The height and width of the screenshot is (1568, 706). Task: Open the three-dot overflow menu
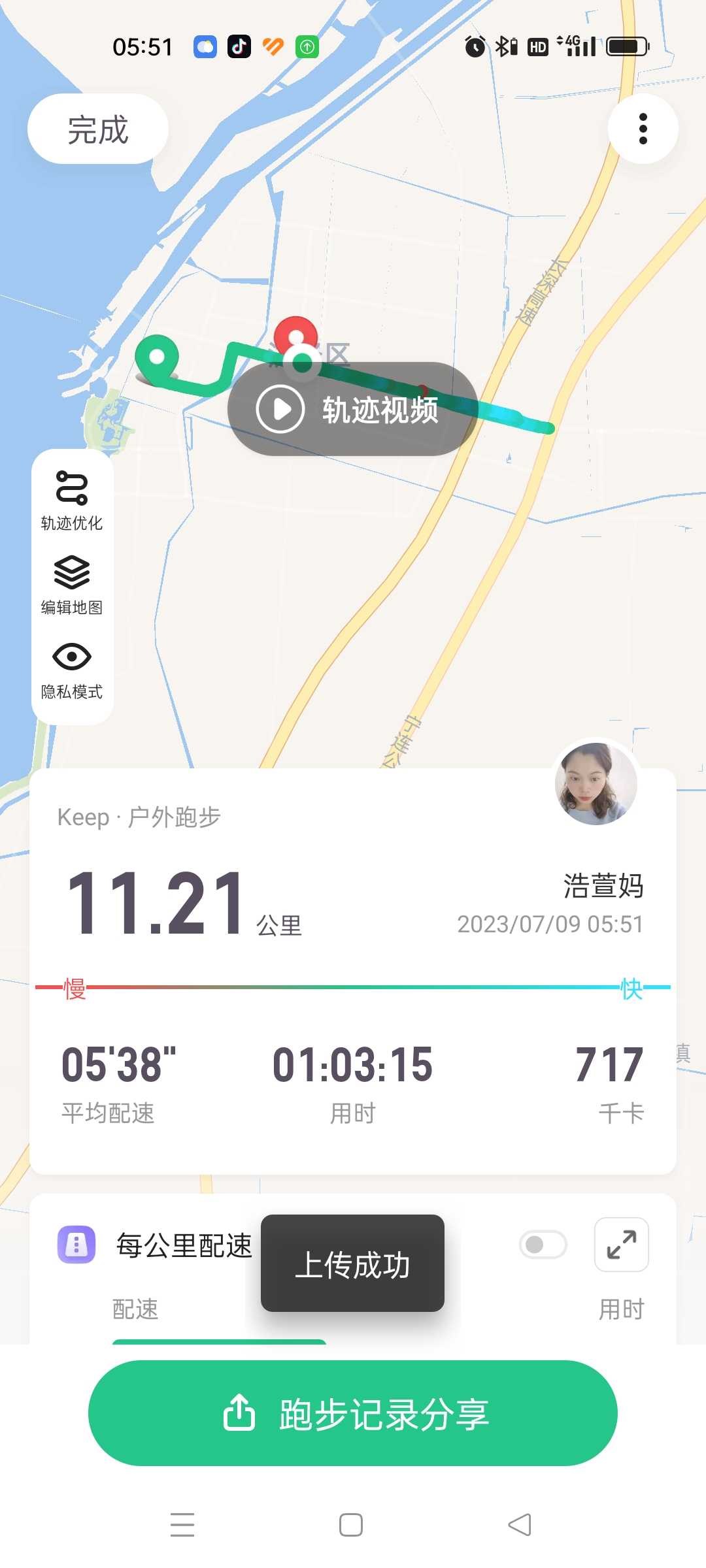coord(643,129)
